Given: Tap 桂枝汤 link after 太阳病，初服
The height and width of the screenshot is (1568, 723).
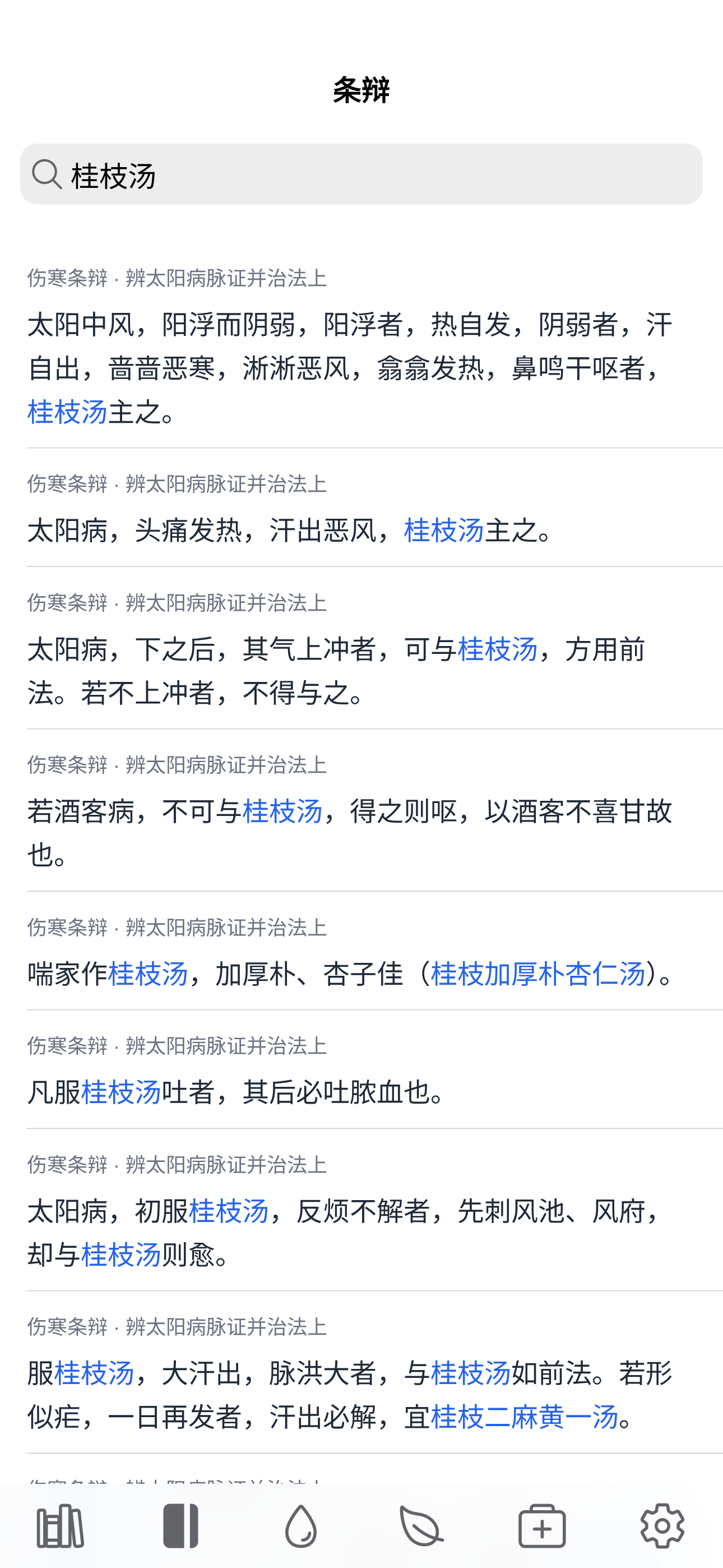Looking at the screenshot, I should pos(228,1211).
